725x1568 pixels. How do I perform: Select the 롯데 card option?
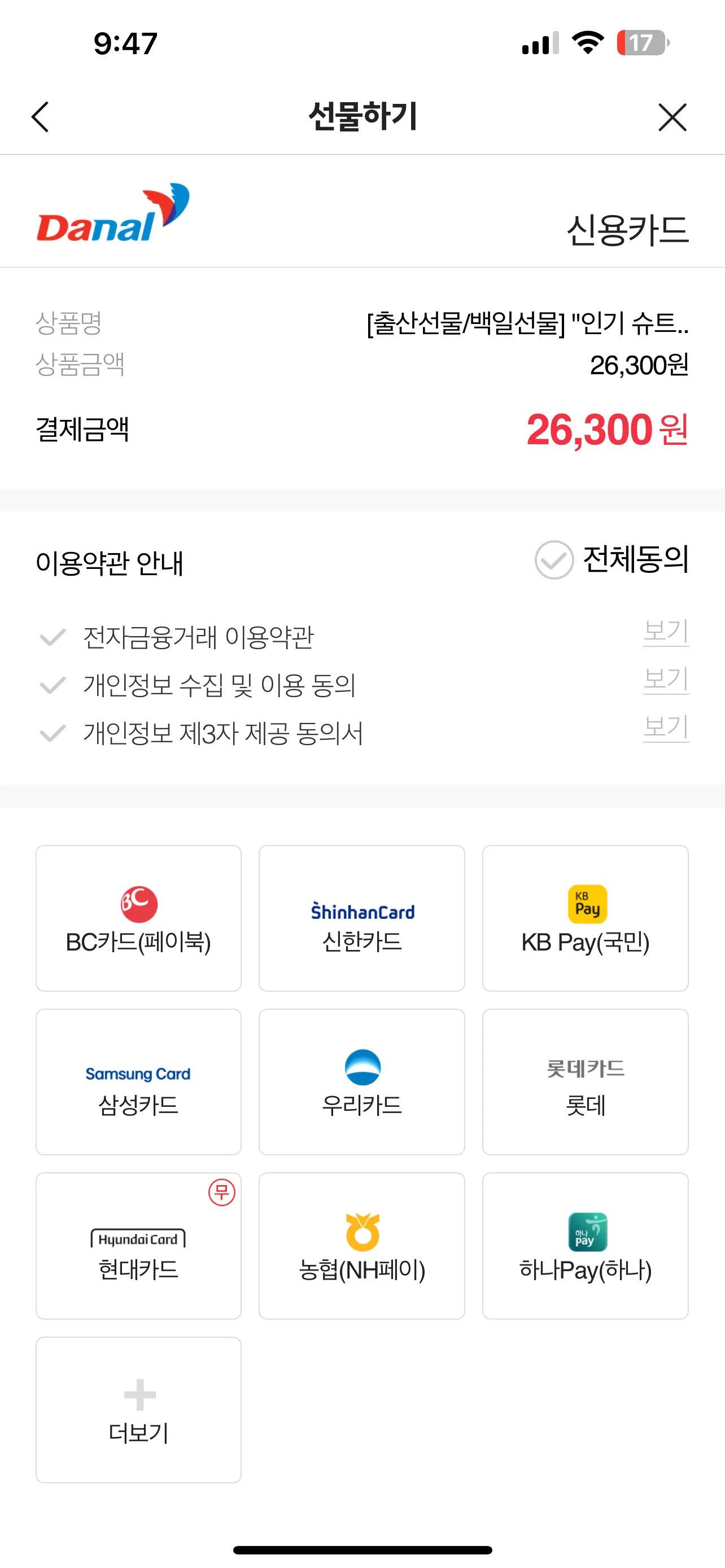coord(585,1081)
